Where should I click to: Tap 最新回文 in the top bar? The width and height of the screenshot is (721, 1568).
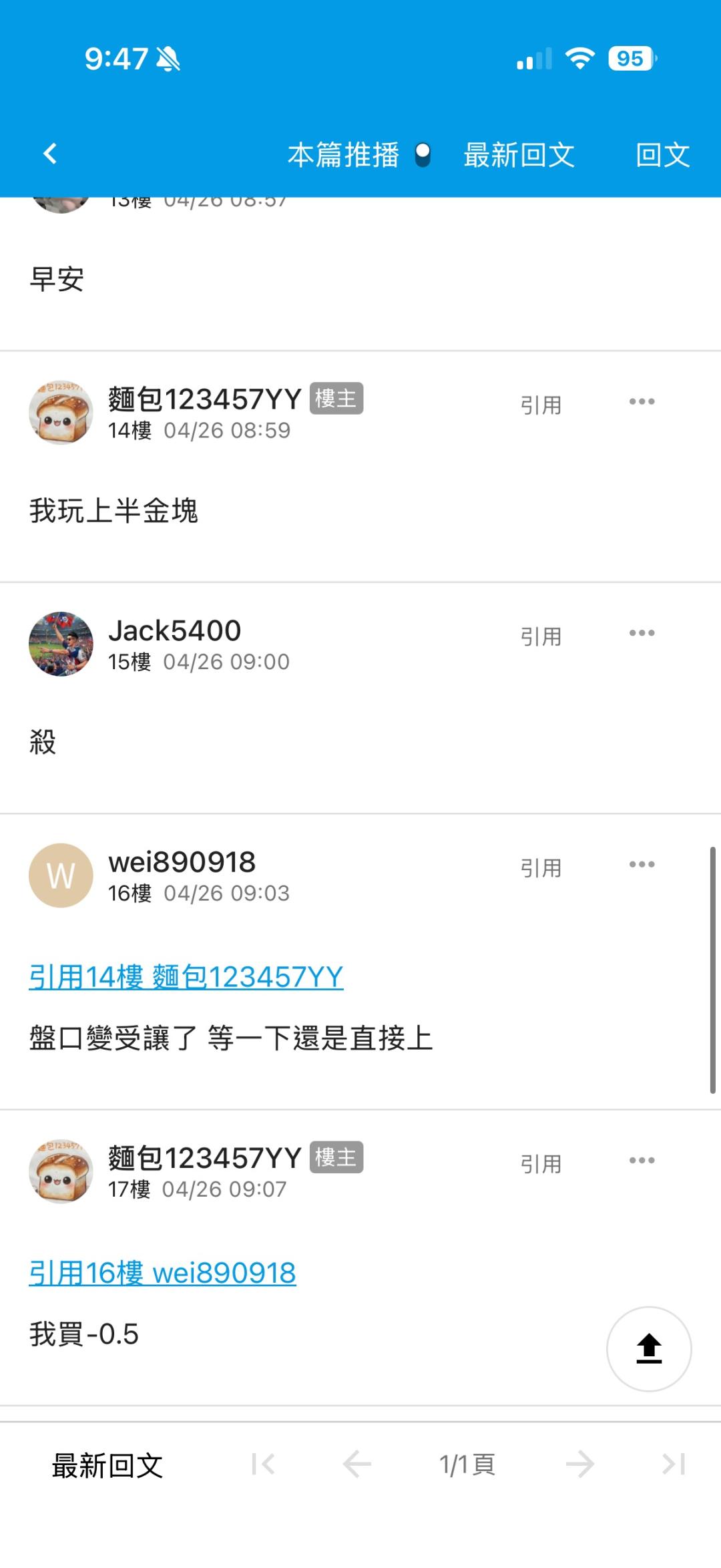pyautogui.click(x=519, y=155)
